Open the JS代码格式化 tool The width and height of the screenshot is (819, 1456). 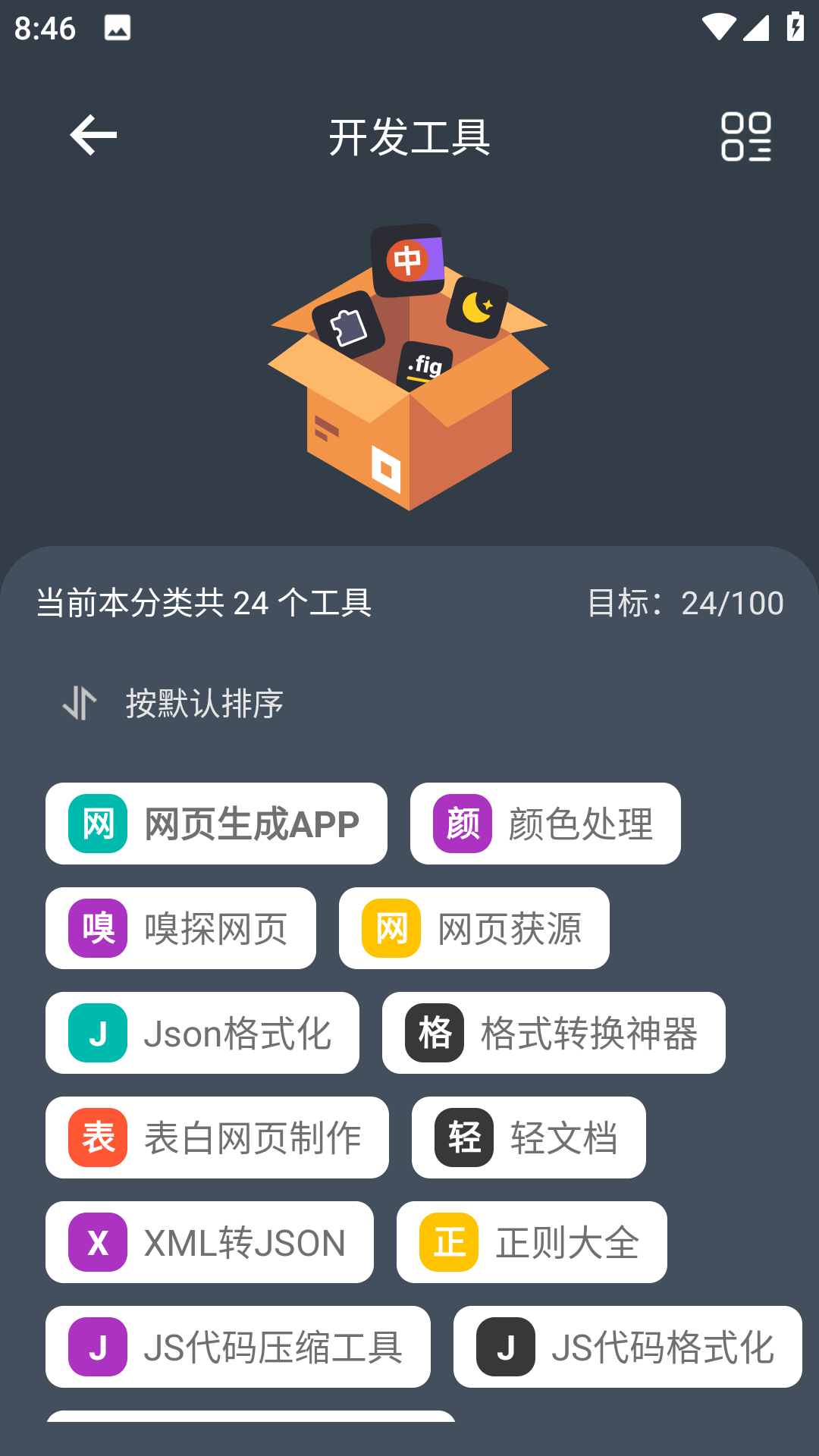click(x=628, y=1347)
